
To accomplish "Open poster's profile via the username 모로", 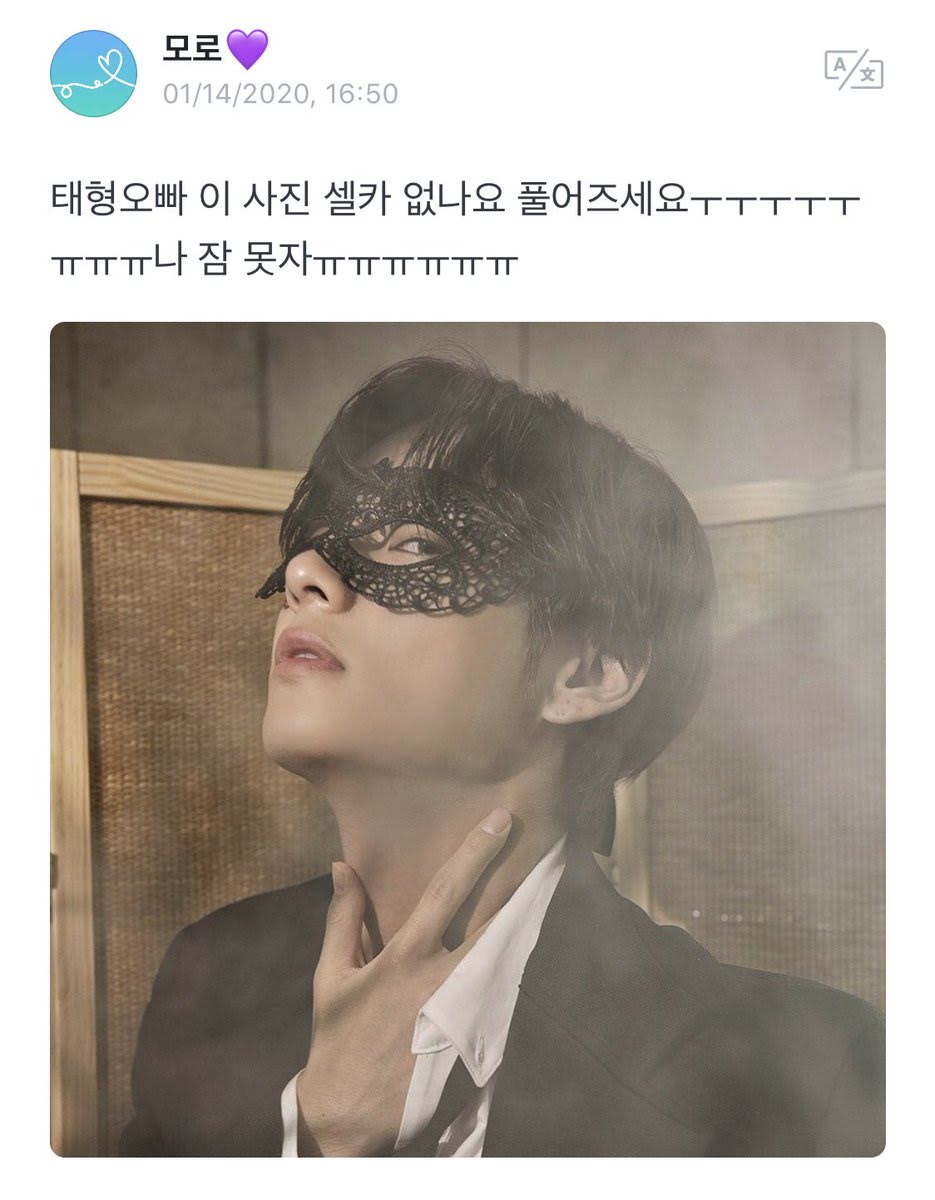I will click(x=193, y=48).
